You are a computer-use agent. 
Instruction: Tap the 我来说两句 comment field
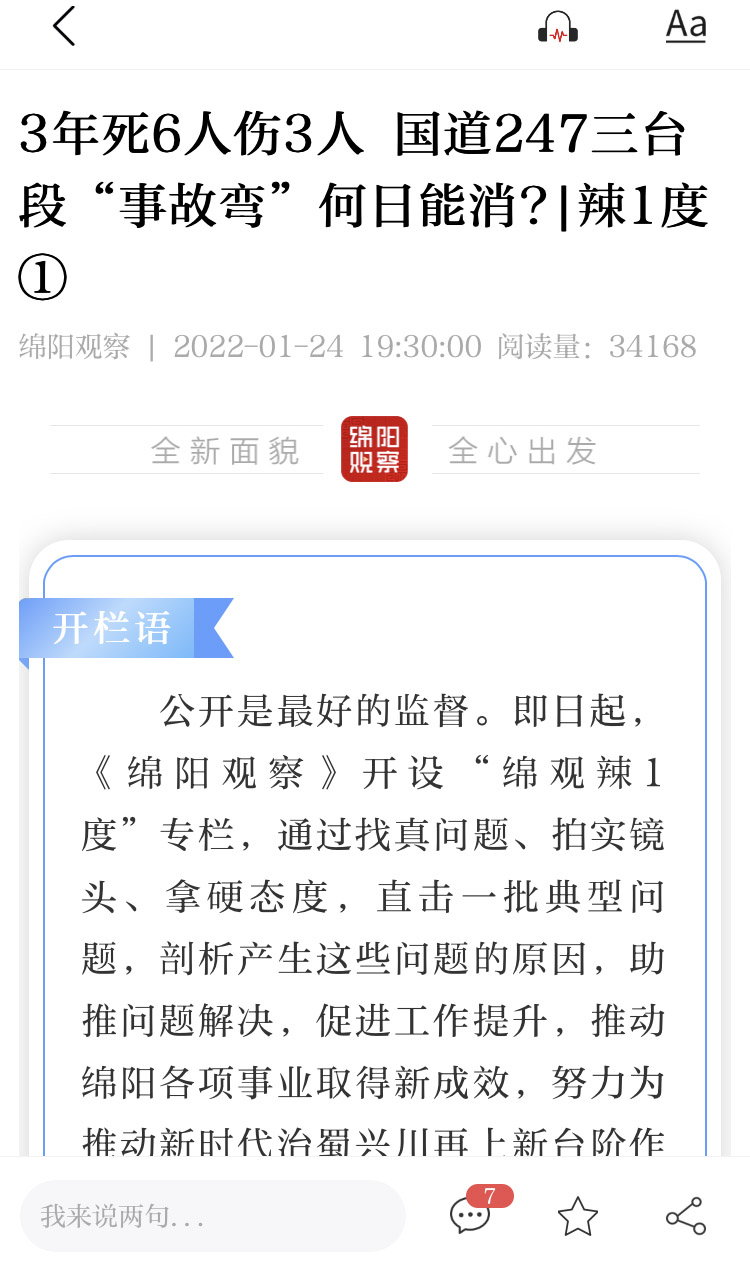213,1216
